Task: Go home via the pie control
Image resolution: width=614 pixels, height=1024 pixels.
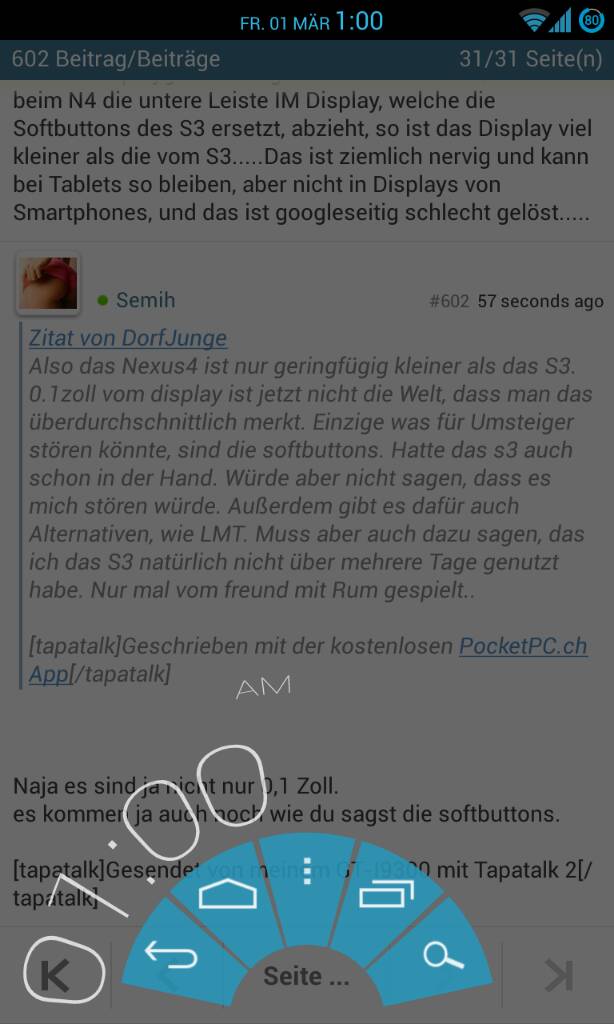Action: (228, 894)
